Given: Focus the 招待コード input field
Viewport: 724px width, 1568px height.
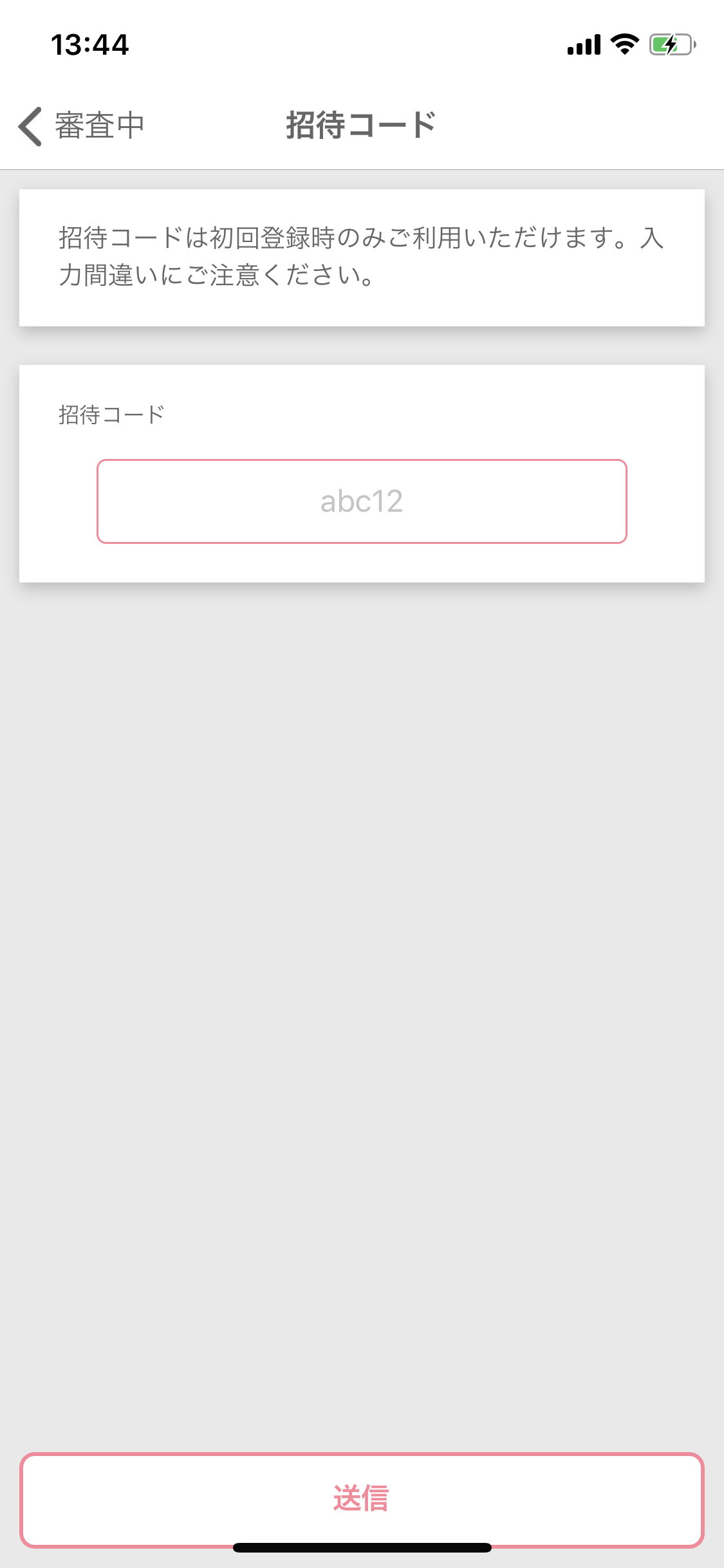Looking at the screenshot, I should tap(362, 501).
